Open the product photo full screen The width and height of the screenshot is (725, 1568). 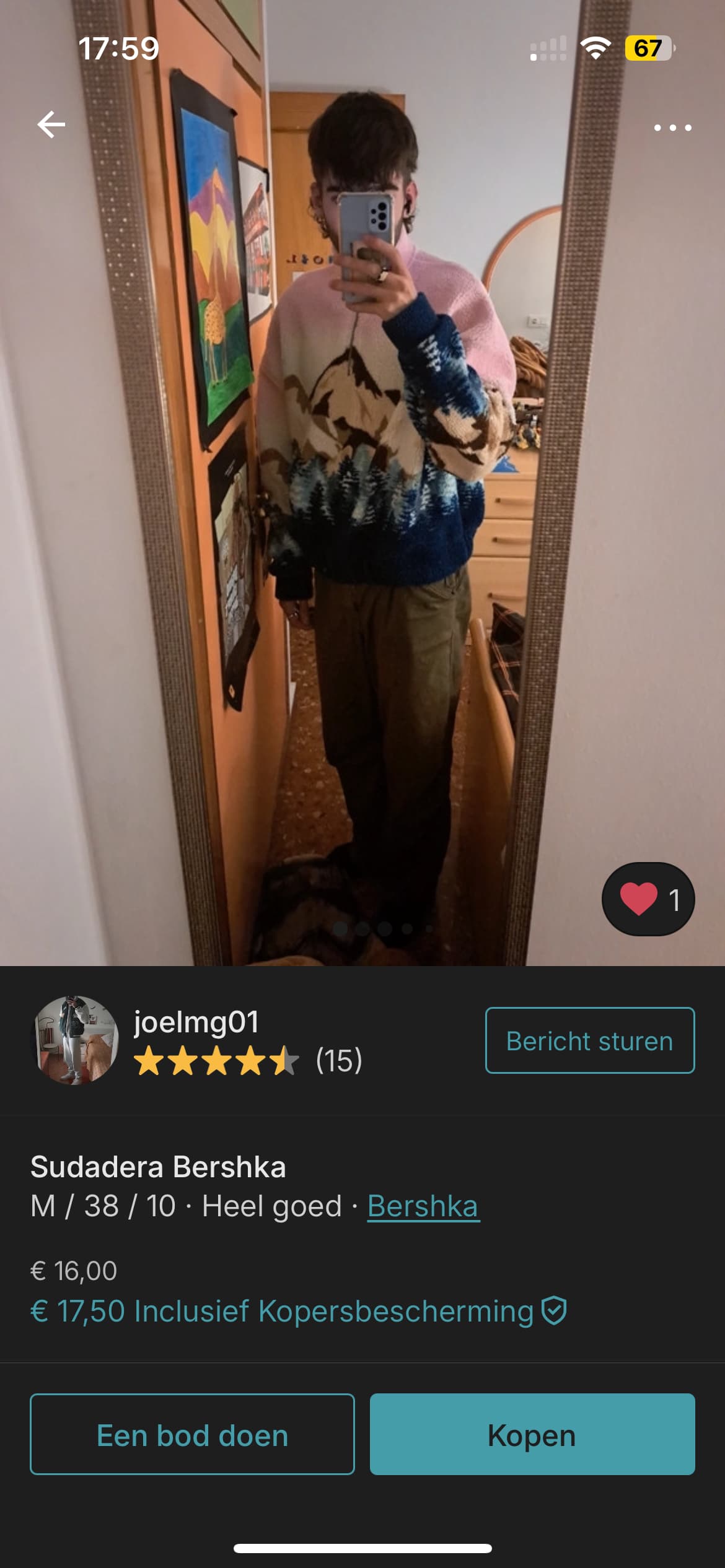(x=362, y=495)
